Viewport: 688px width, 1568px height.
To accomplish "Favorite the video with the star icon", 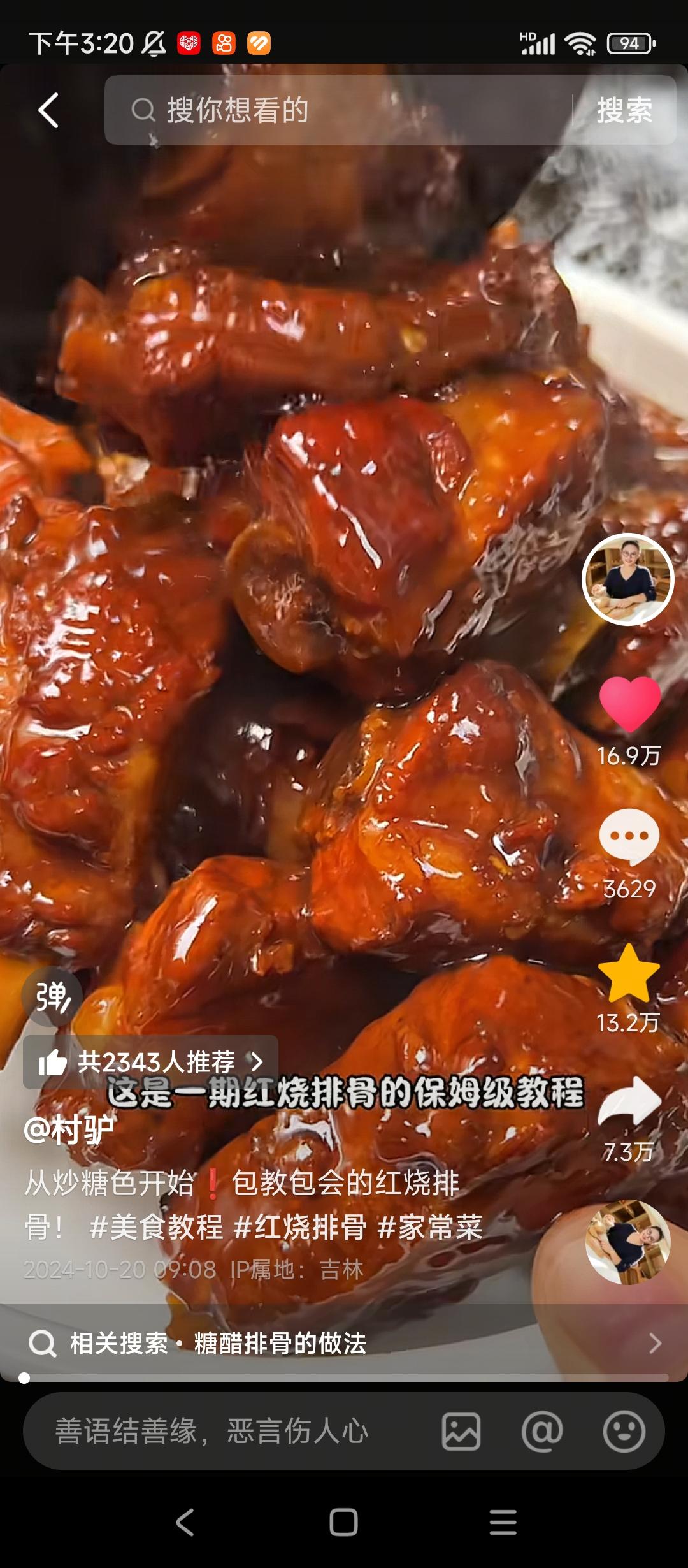I will tap(629, 974).
